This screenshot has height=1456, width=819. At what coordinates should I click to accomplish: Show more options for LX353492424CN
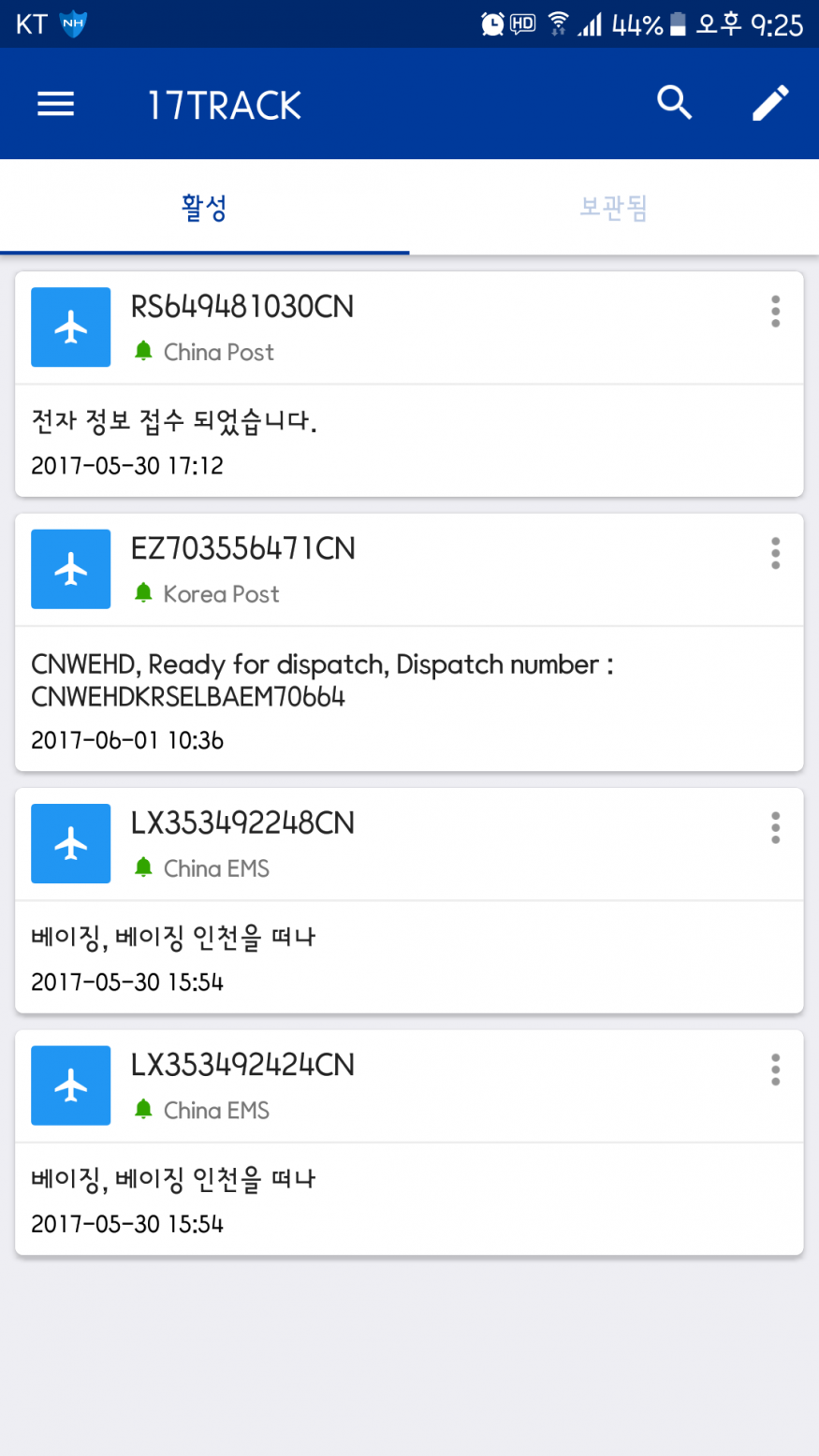pyautogui.click(x=775, y=1070)
